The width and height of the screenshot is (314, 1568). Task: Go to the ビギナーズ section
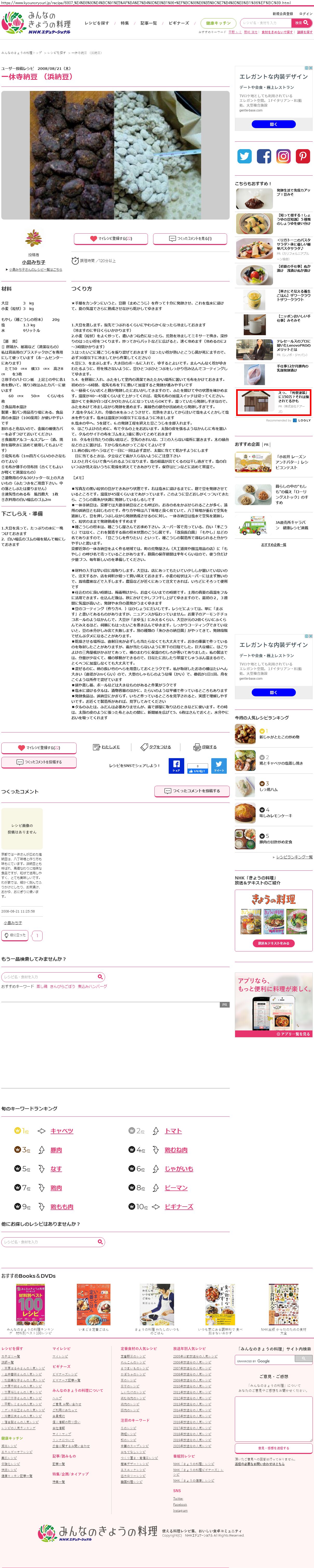click(178, 23)
